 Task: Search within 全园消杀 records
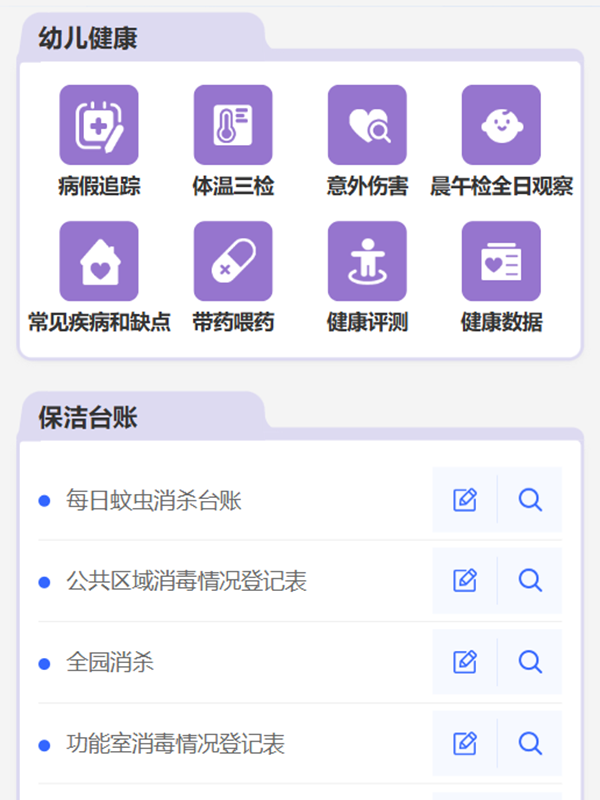click(x=530, y=662)
